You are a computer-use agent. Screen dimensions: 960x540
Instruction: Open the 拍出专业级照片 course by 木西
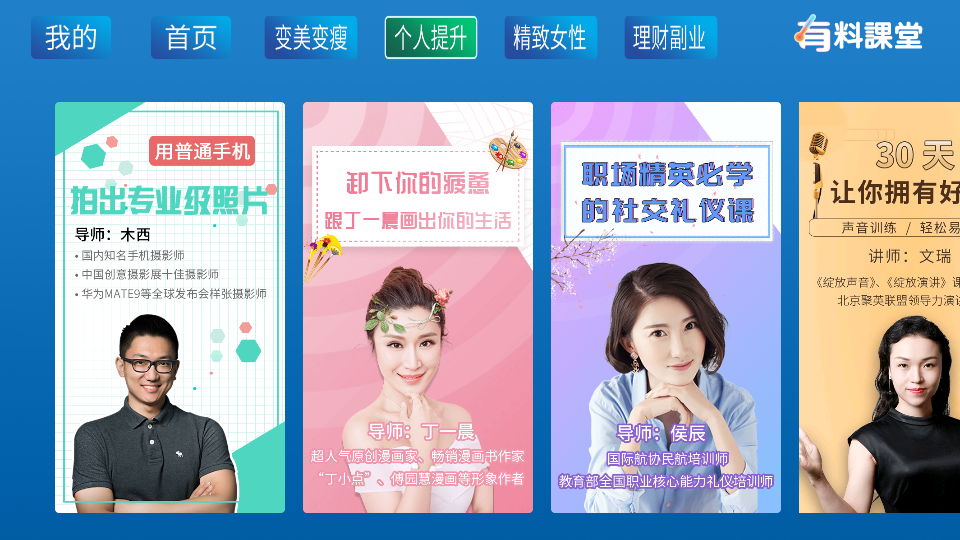[x=170, y=307]
